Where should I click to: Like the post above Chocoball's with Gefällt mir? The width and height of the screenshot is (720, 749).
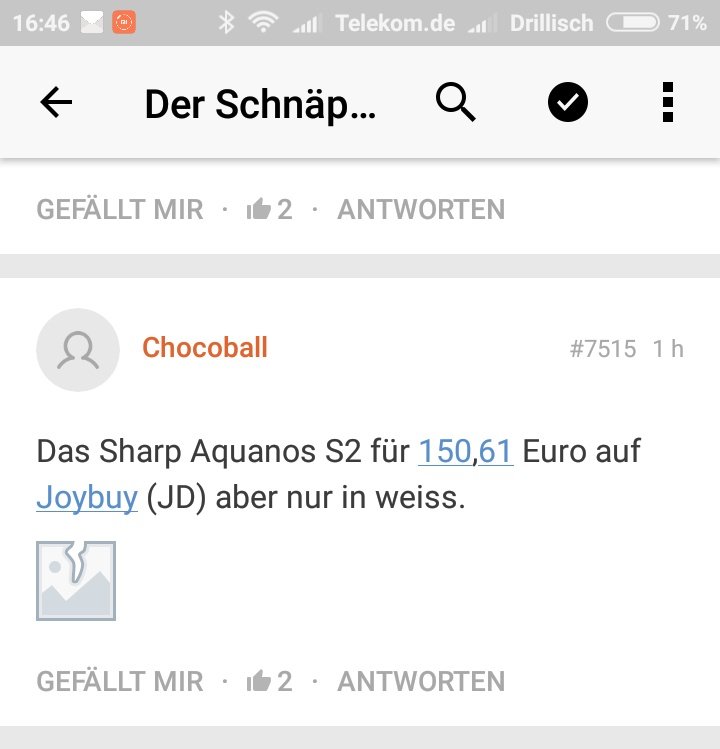click(120, 210)
